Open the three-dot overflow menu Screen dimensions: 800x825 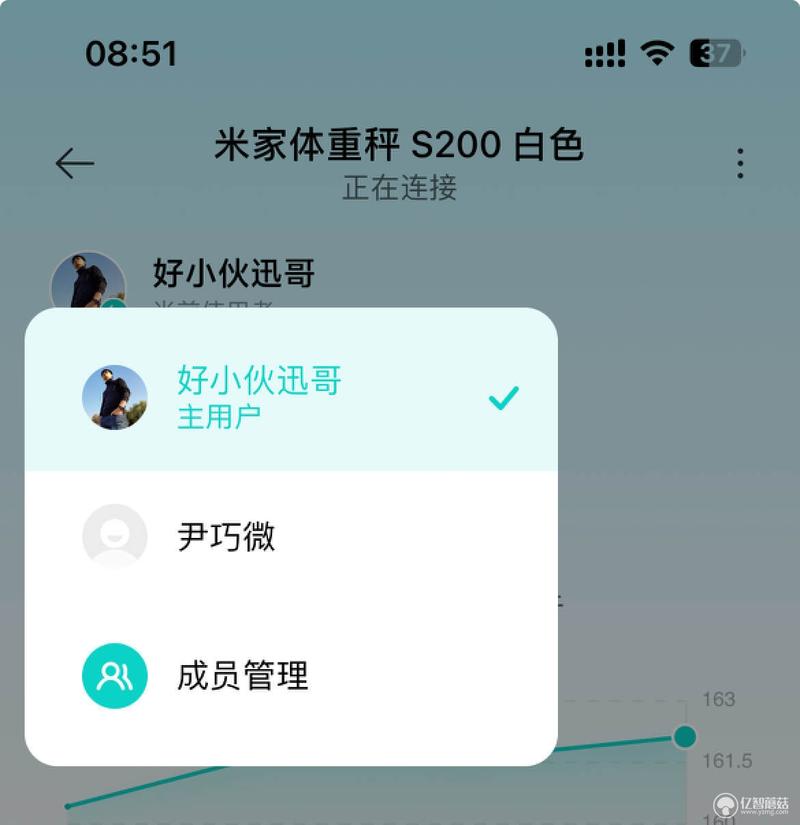740,163
